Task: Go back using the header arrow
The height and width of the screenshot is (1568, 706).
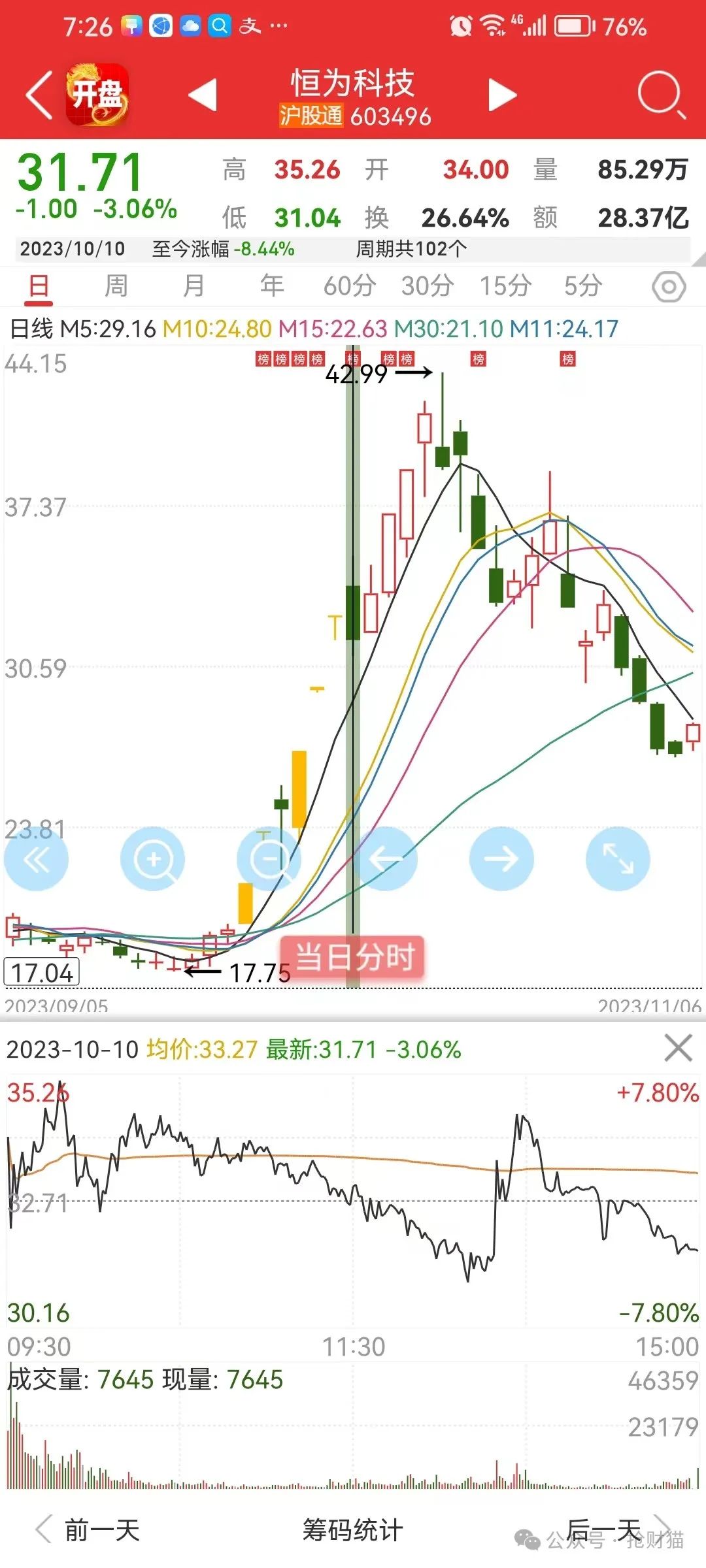Action: (x=39, y=95)
